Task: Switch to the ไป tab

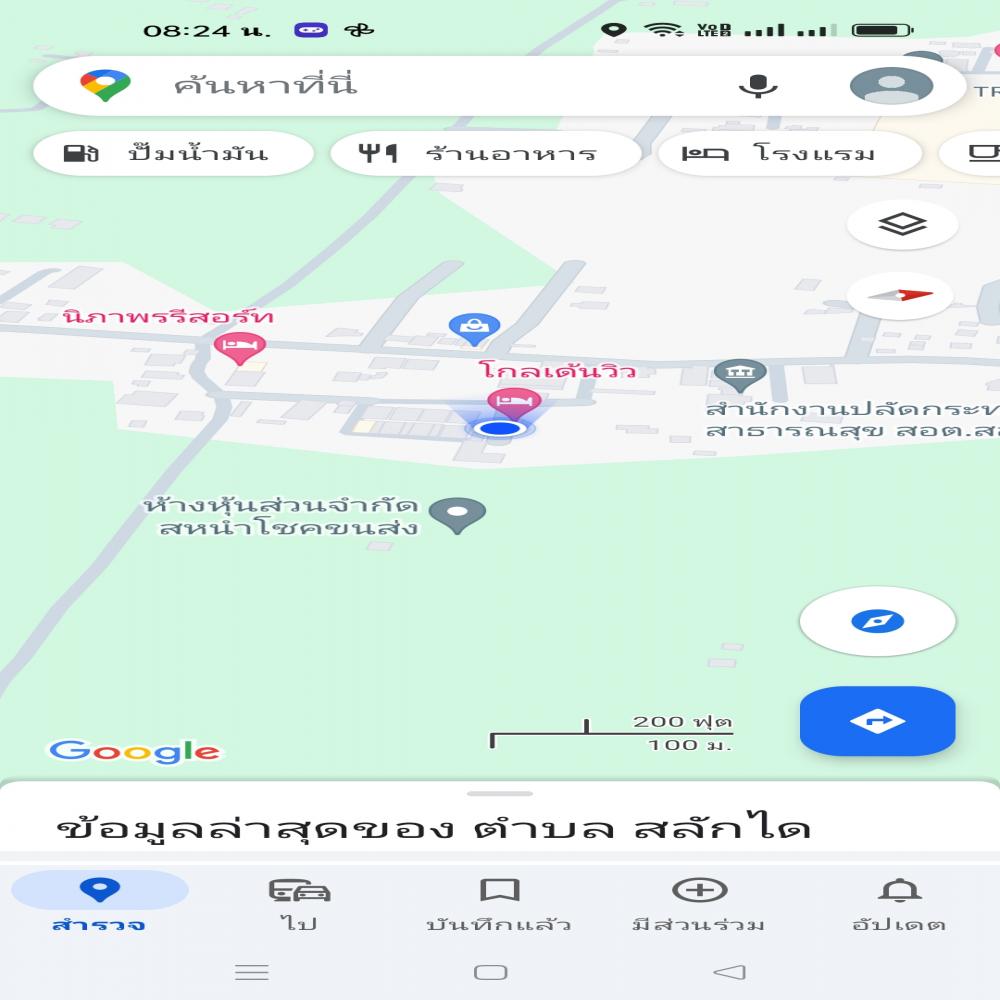Action: point(299,901)
